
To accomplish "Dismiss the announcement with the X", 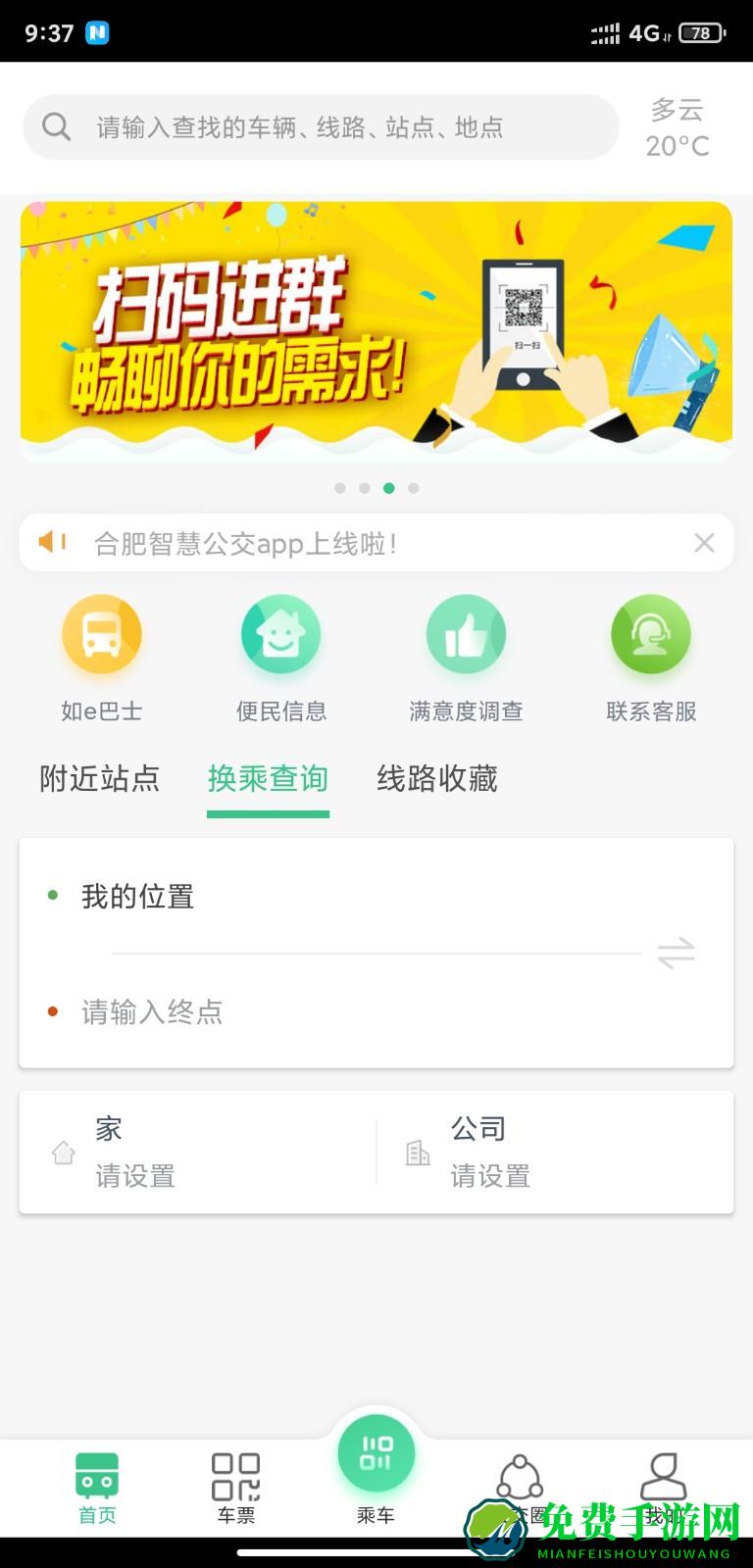I will 704,542.
